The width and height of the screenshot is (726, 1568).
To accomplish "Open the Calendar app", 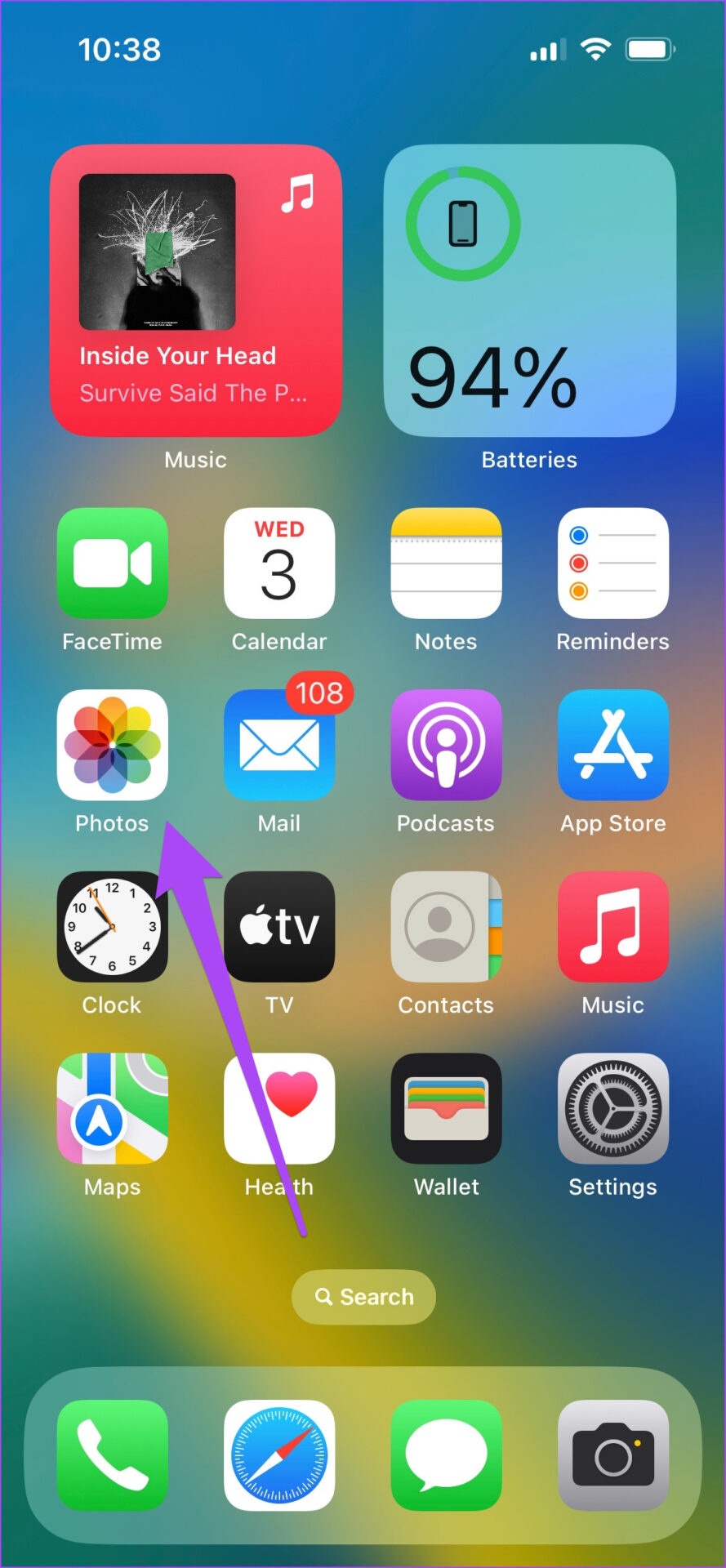I will click(x=279, y=563).
